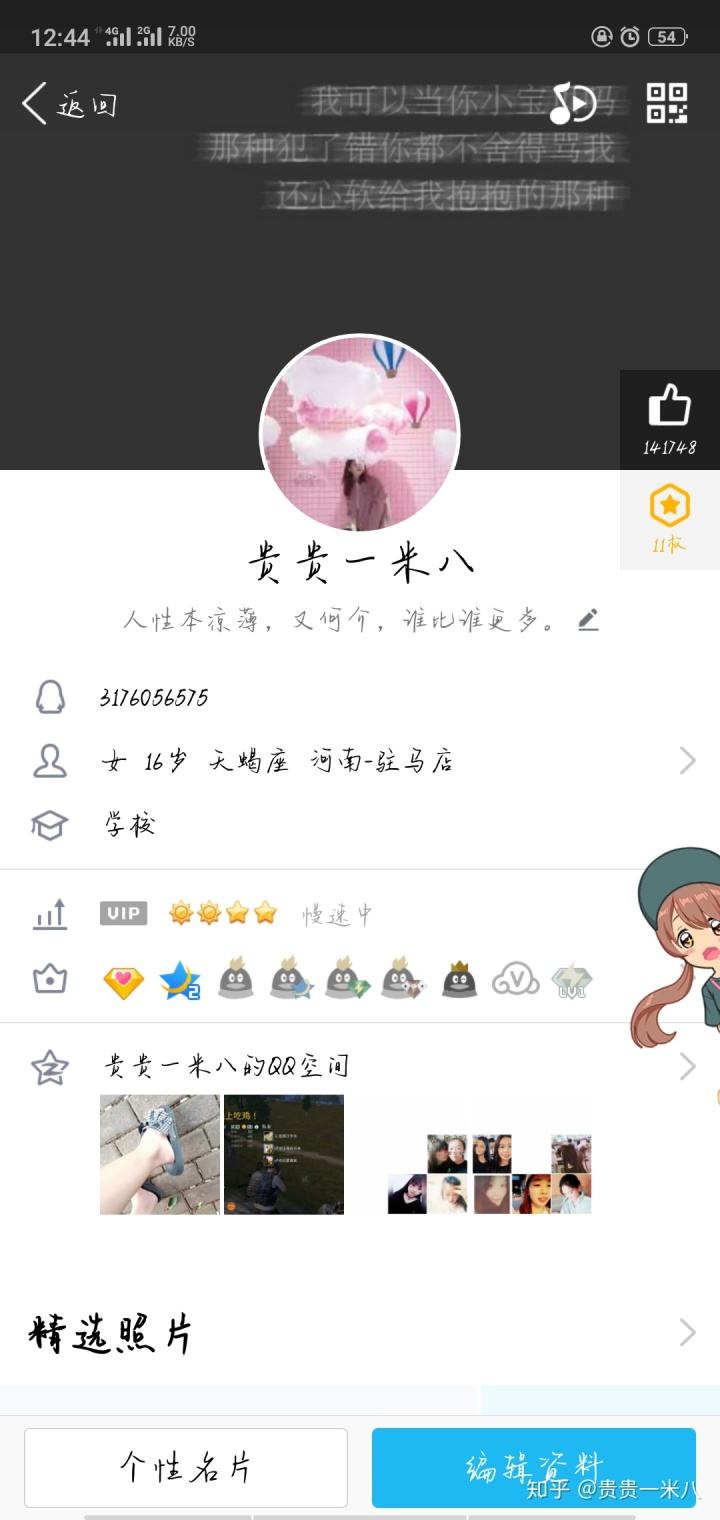Play the profile background music
720x1520 pixels.
[x=573, y=103]
